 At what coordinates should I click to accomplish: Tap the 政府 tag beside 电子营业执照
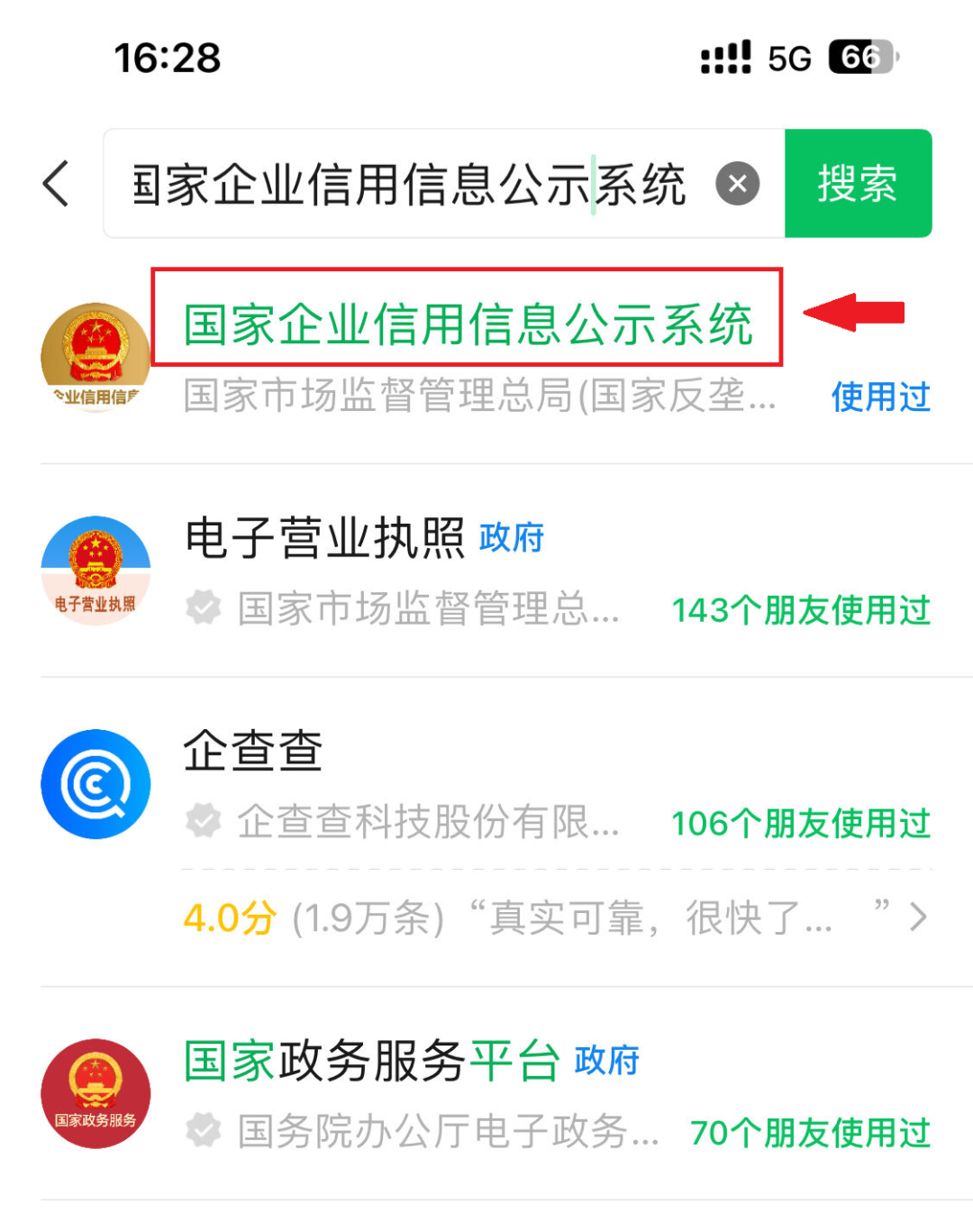pyautogui.click(x=511, y=537)
